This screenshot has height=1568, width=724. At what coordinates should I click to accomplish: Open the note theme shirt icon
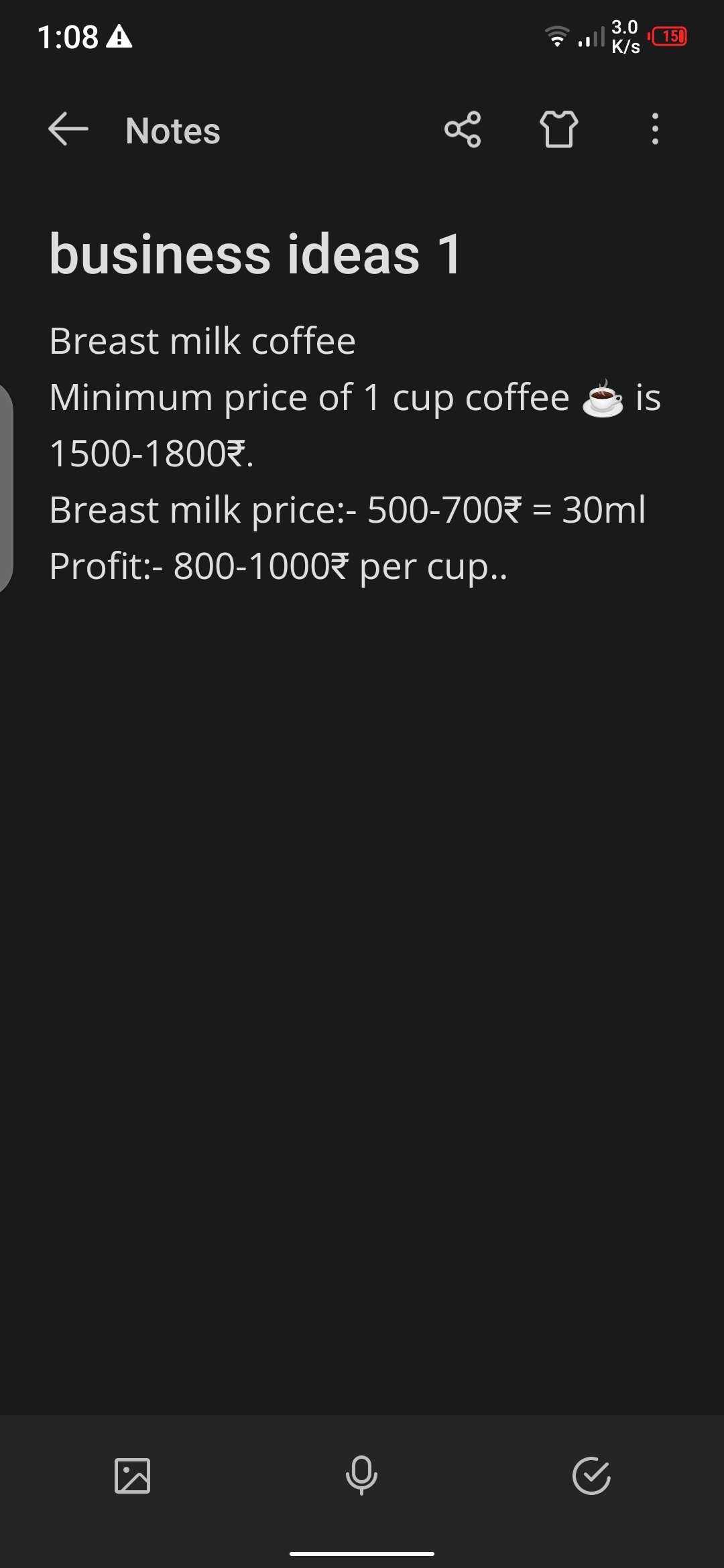click(558, 129)
